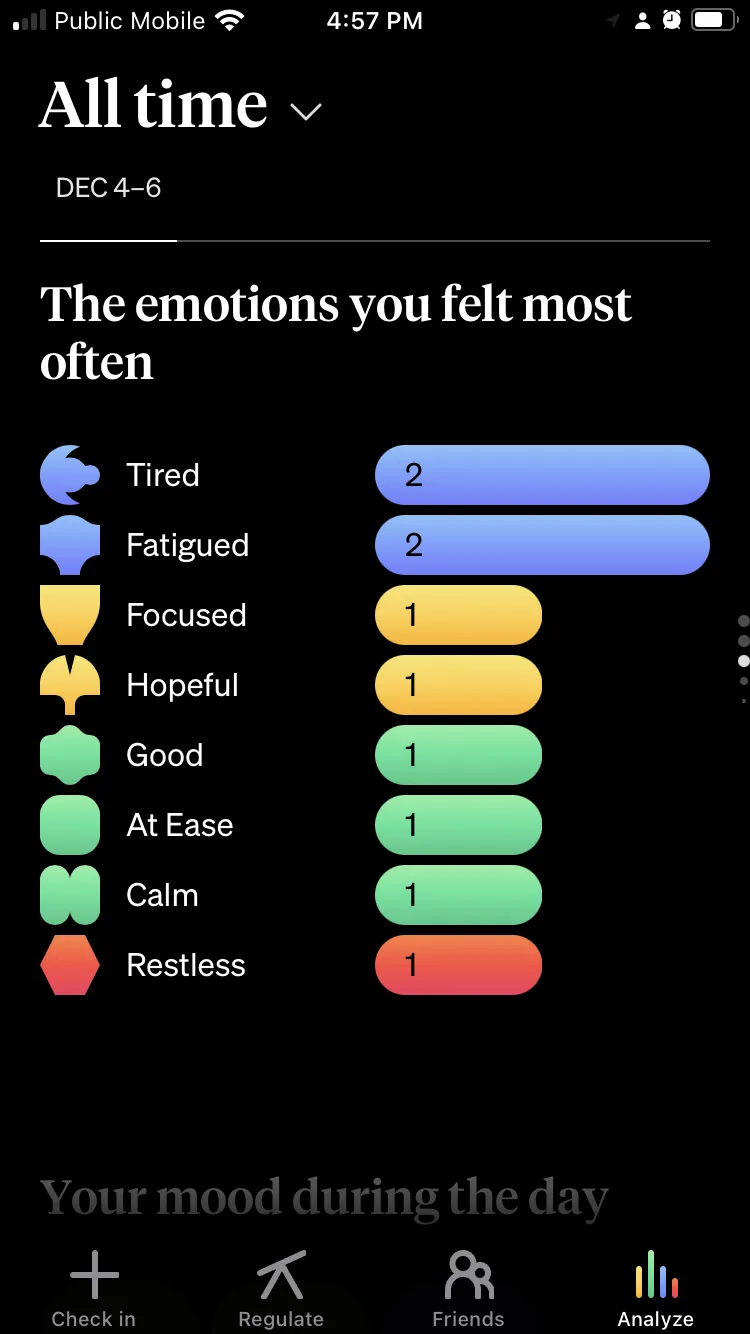Switch to the Regulate tab
Image resolution: width=750 pixels, height=1334 pixels.
(281, 1289)
